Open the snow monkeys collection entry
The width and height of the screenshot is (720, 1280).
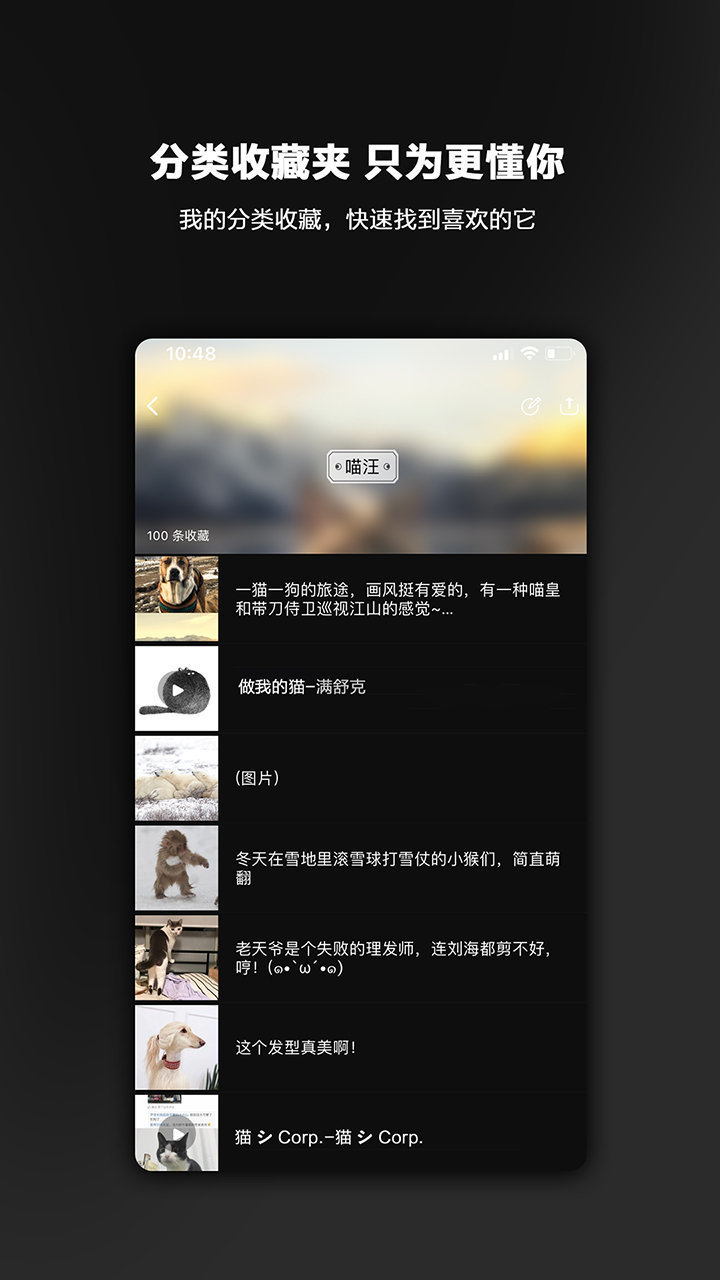tap(400, 868)
